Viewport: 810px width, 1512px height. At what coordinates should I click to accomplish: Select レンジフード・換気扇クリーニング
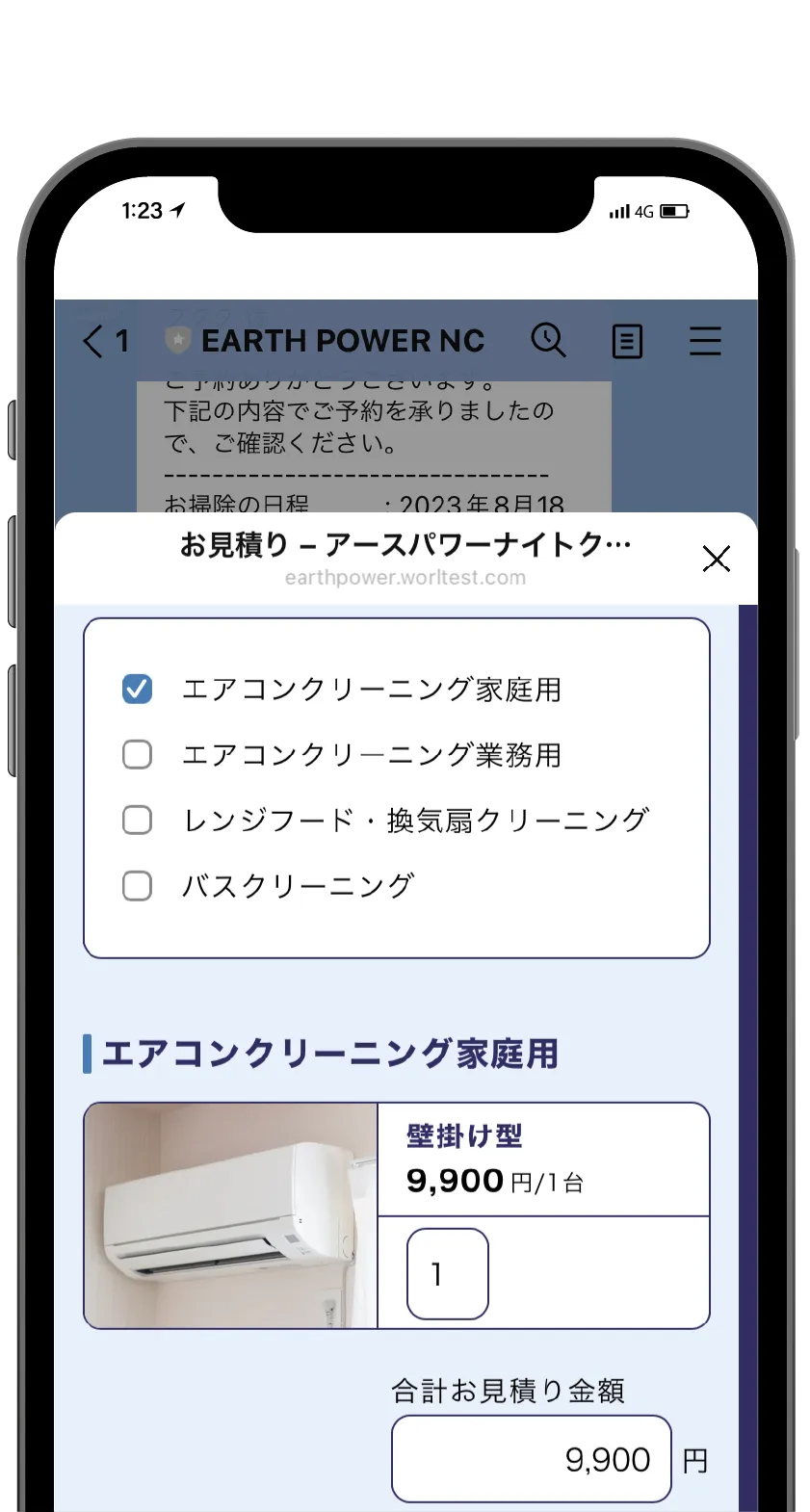(x=137, y=820)
